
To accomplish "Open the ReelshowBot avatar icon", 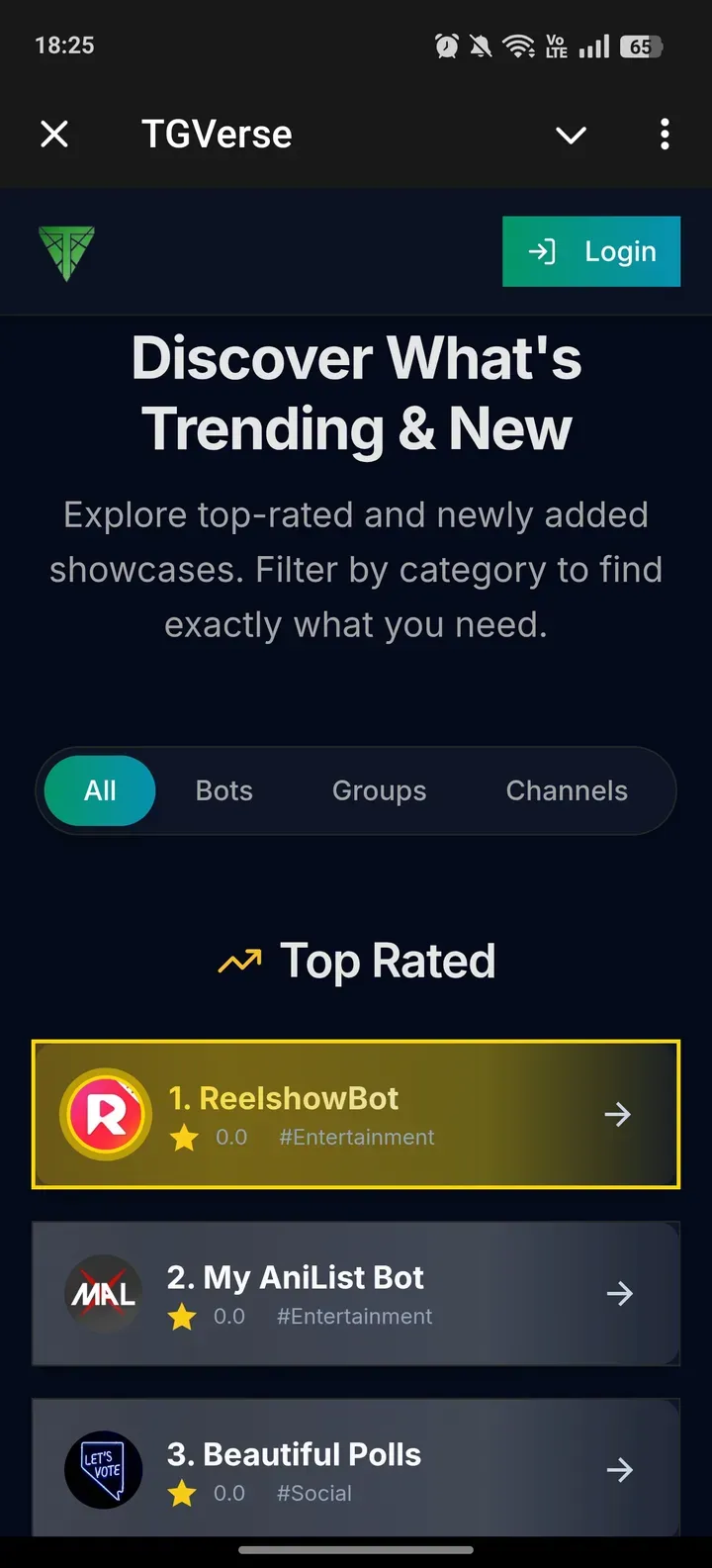I will 103,1114.
